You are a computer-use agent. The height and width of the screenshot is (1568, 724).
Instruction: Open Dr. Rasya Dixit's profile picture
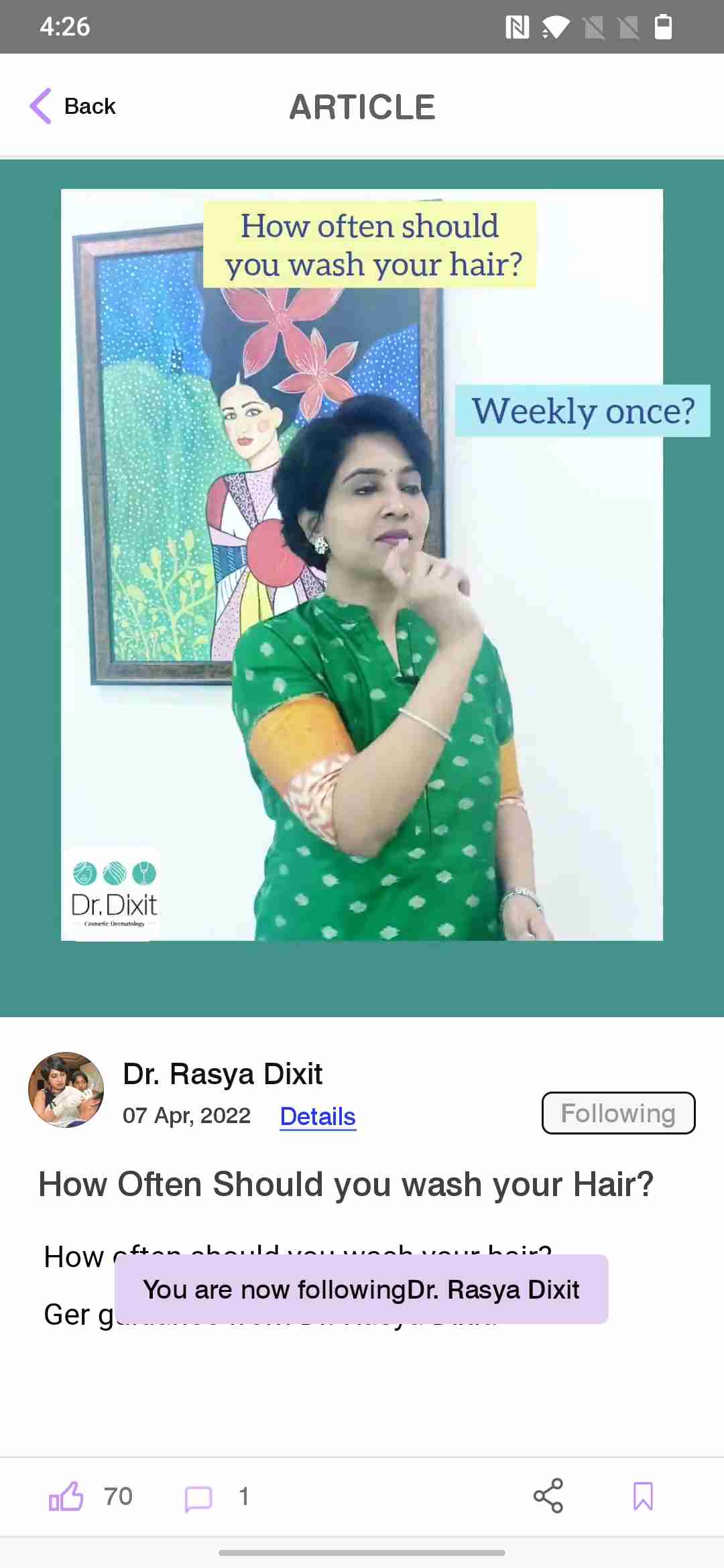pos(66,1090)
